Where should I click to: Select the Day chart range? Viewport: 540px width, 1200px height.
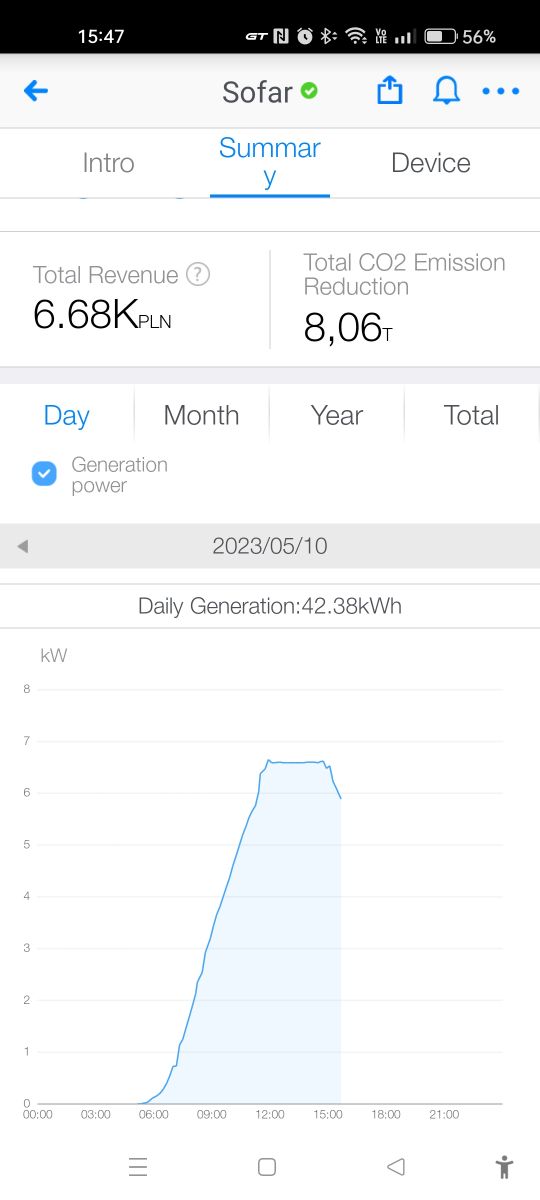pyautogui.click(x=67, y=415)
